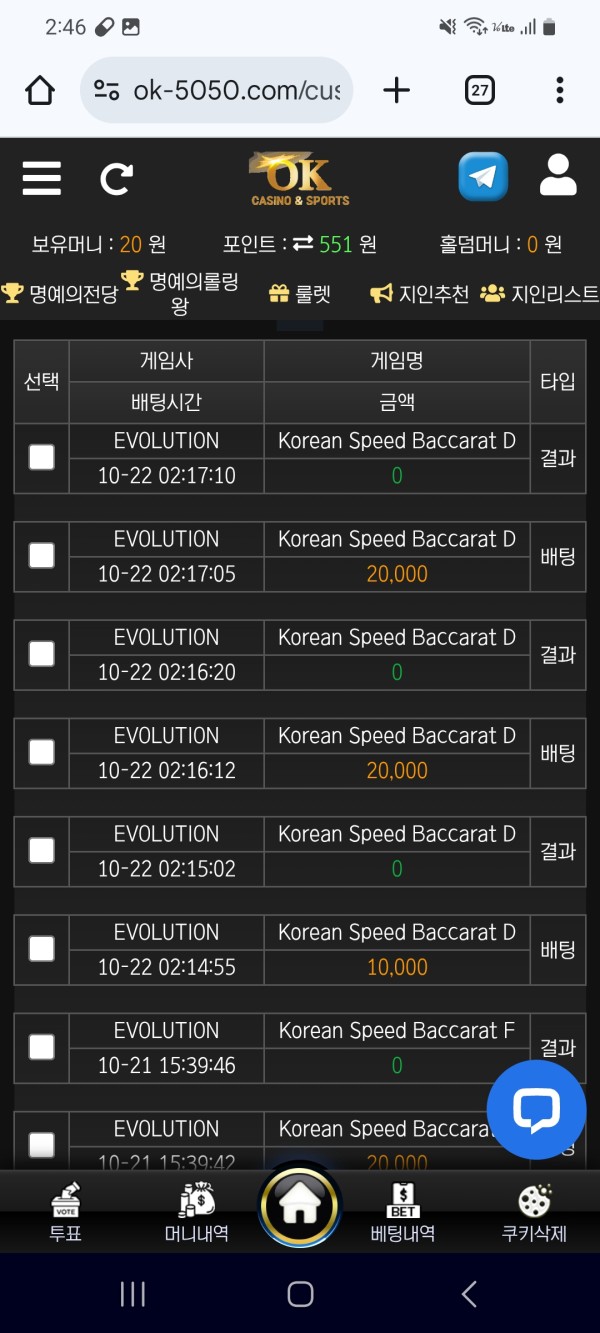The width and height of the screenshot is (600, 1333).
Task: Open 명예의롤링왕 ranking
Action: (180, 293)
